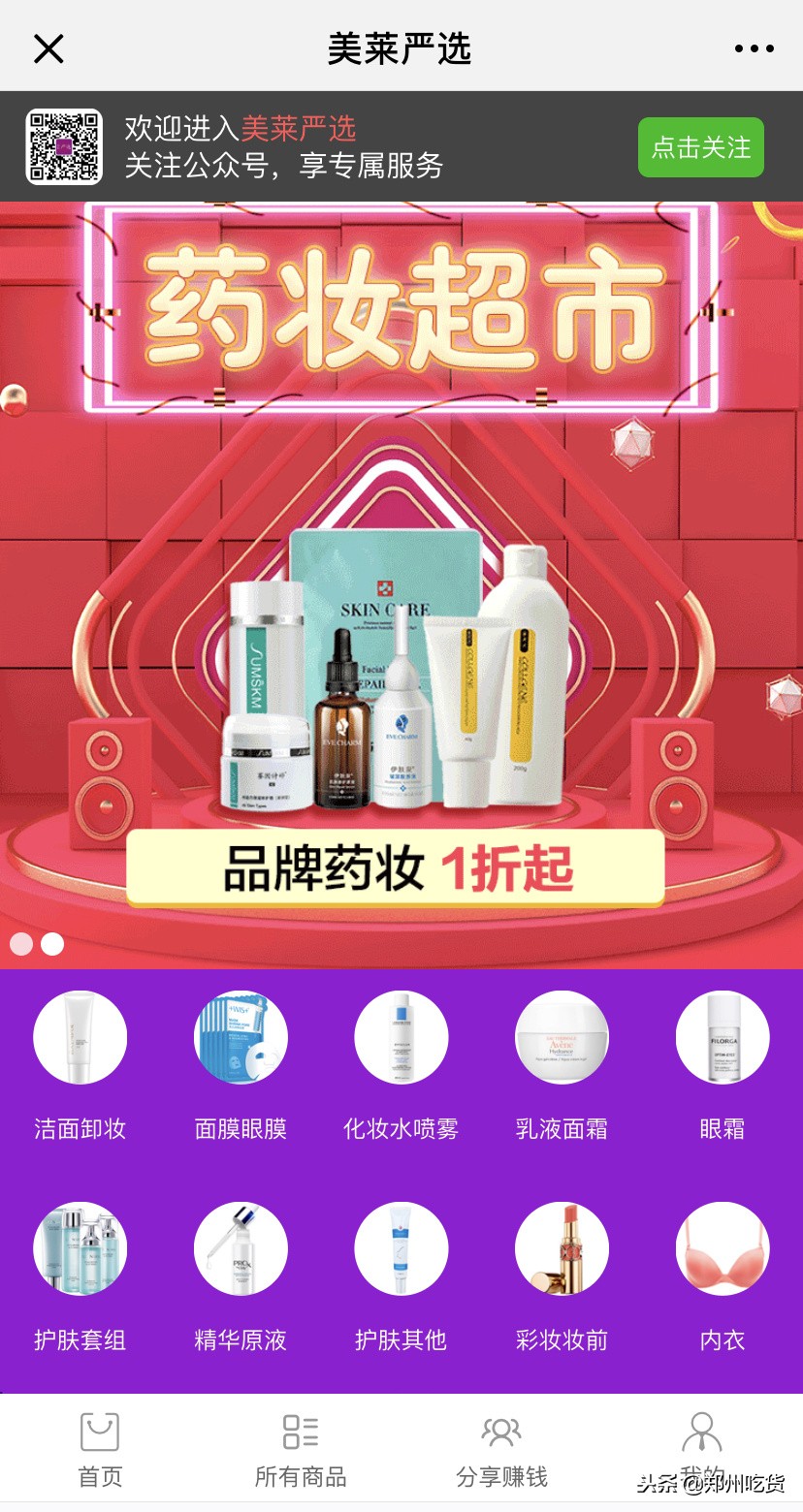
Task: Open the 精华原液 serum category icon
Action: coord(241,1248)
